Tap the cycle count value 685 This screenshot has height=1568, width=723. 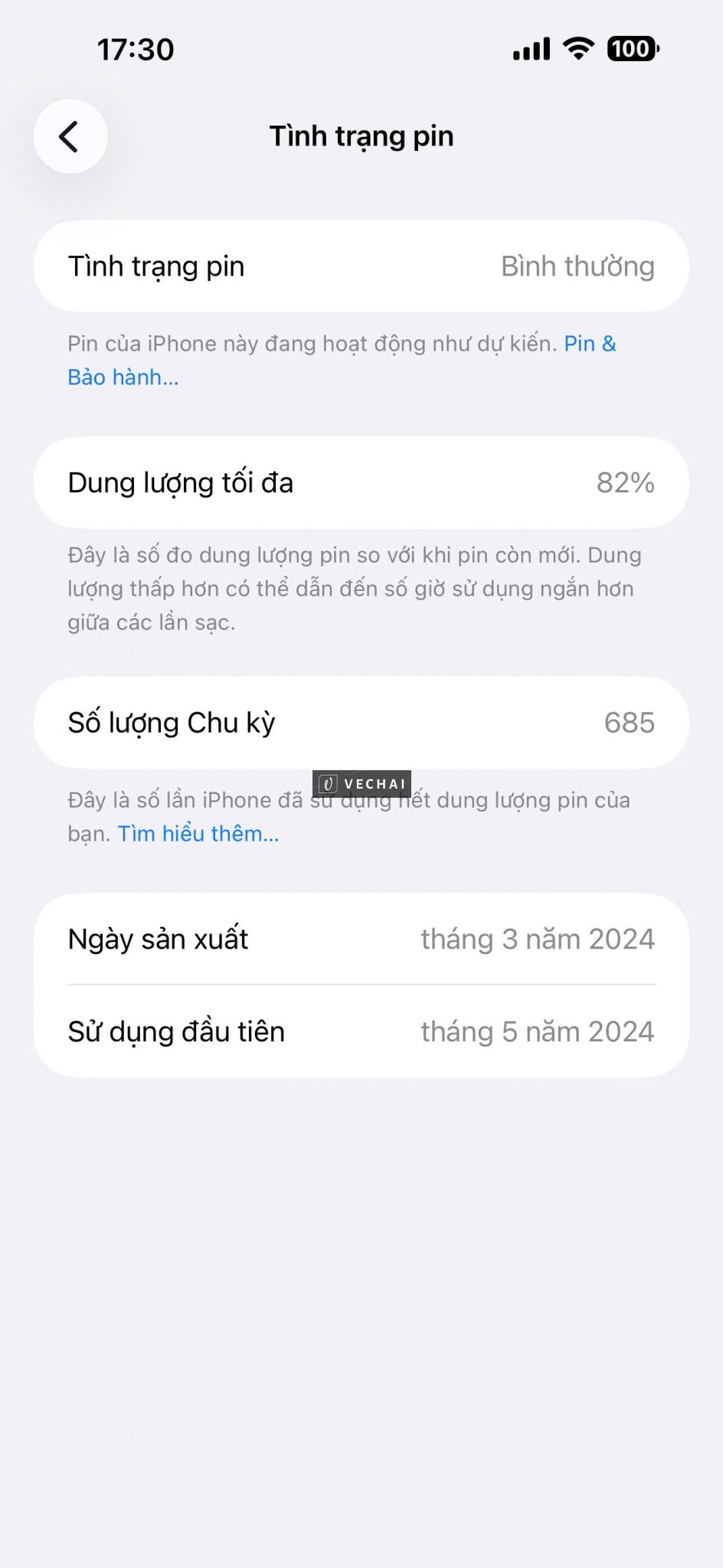[629, 723]
